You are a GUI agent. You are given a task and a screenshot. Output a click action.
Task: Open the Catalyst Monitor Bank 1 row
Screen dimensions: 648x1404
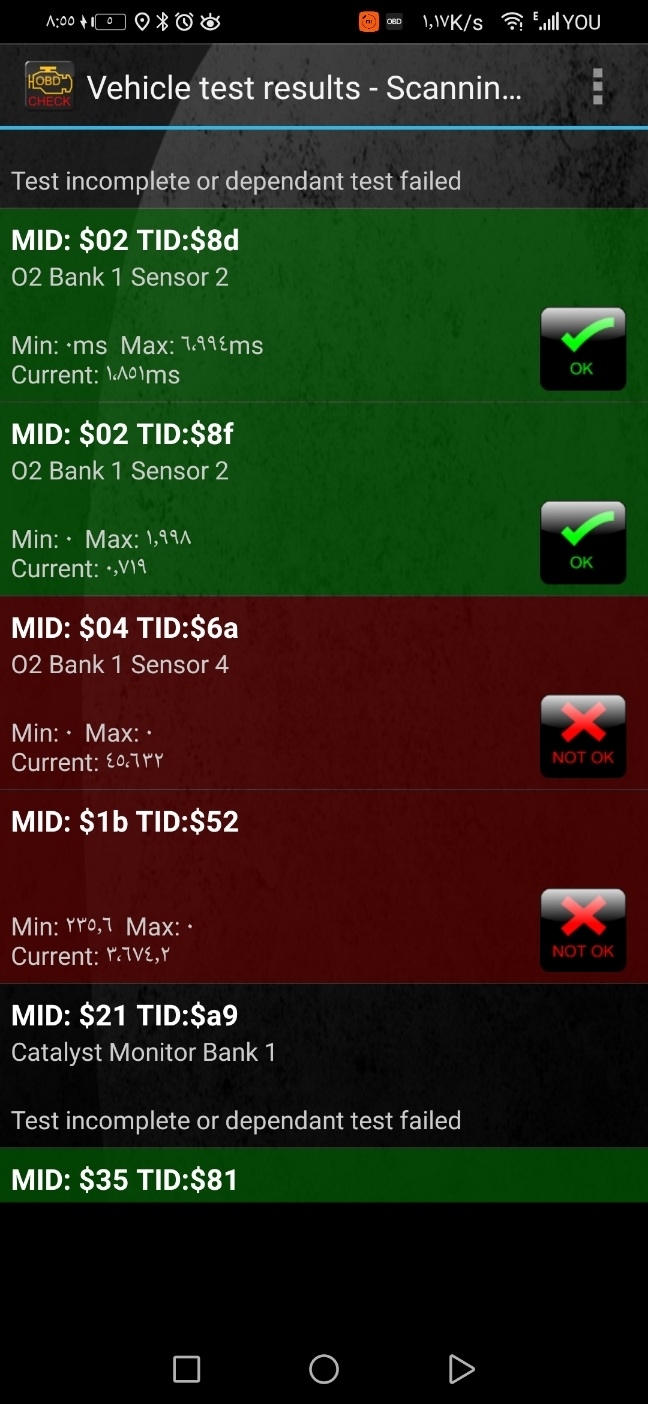click(x=270, y=1065)
